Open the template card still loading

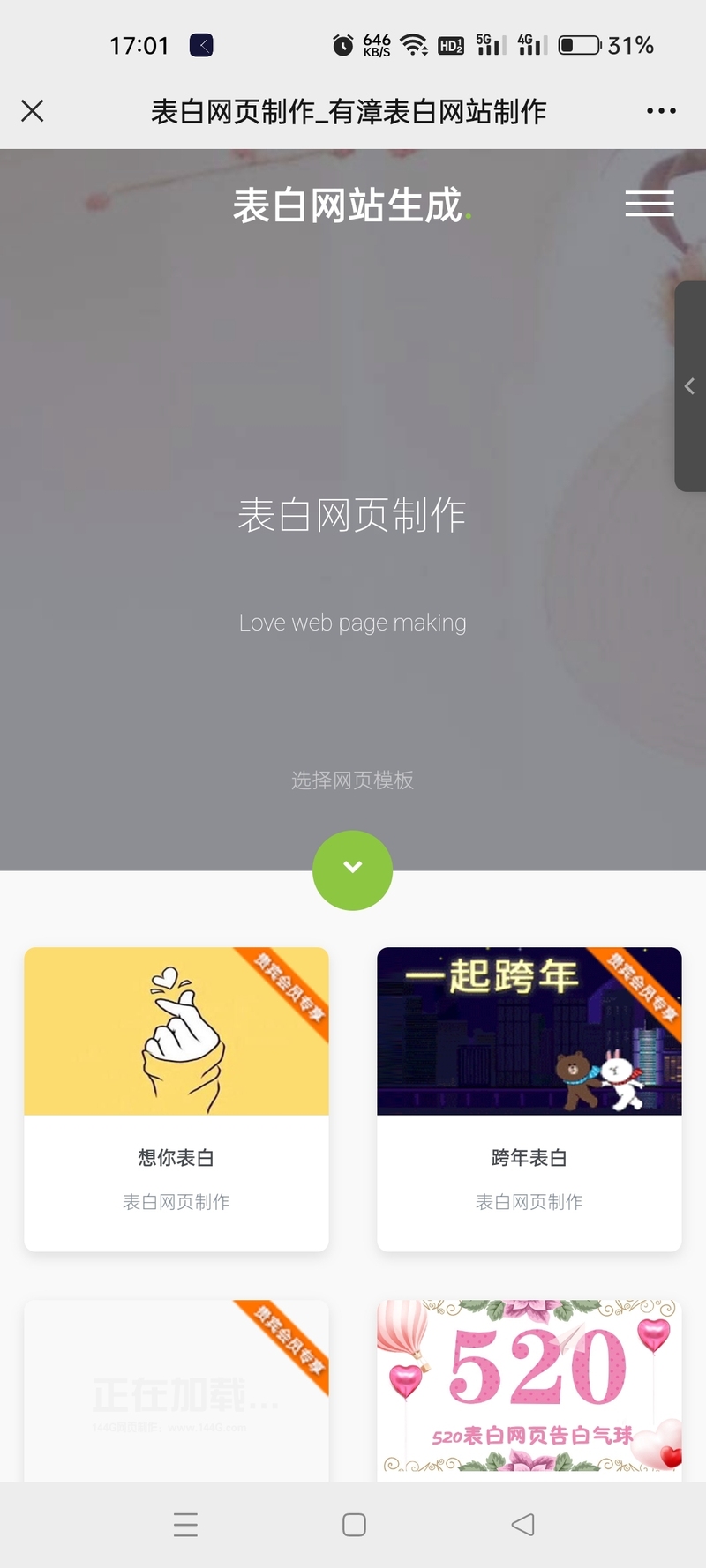point(176,1389)
